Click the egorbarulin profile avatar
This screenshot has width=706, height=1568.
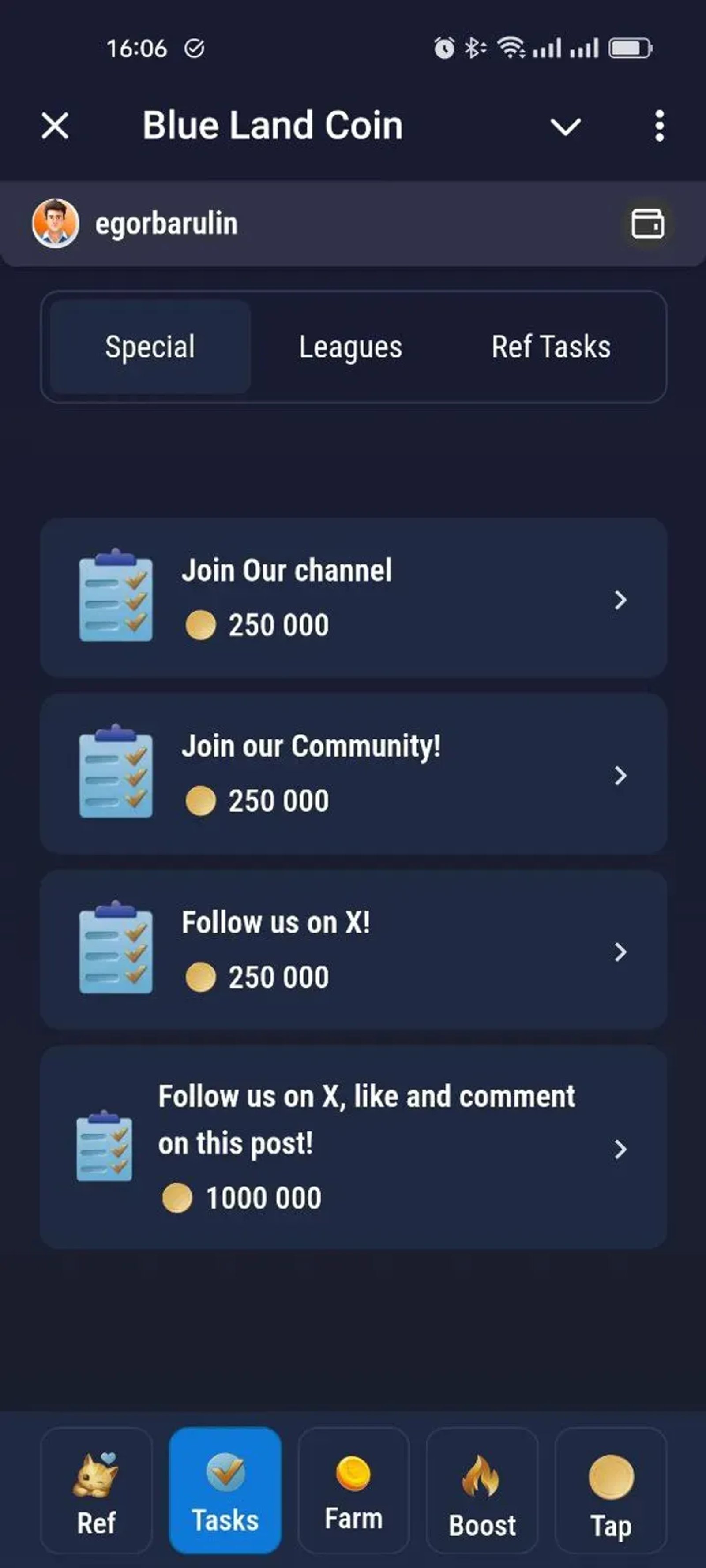(x=56, y=224)
